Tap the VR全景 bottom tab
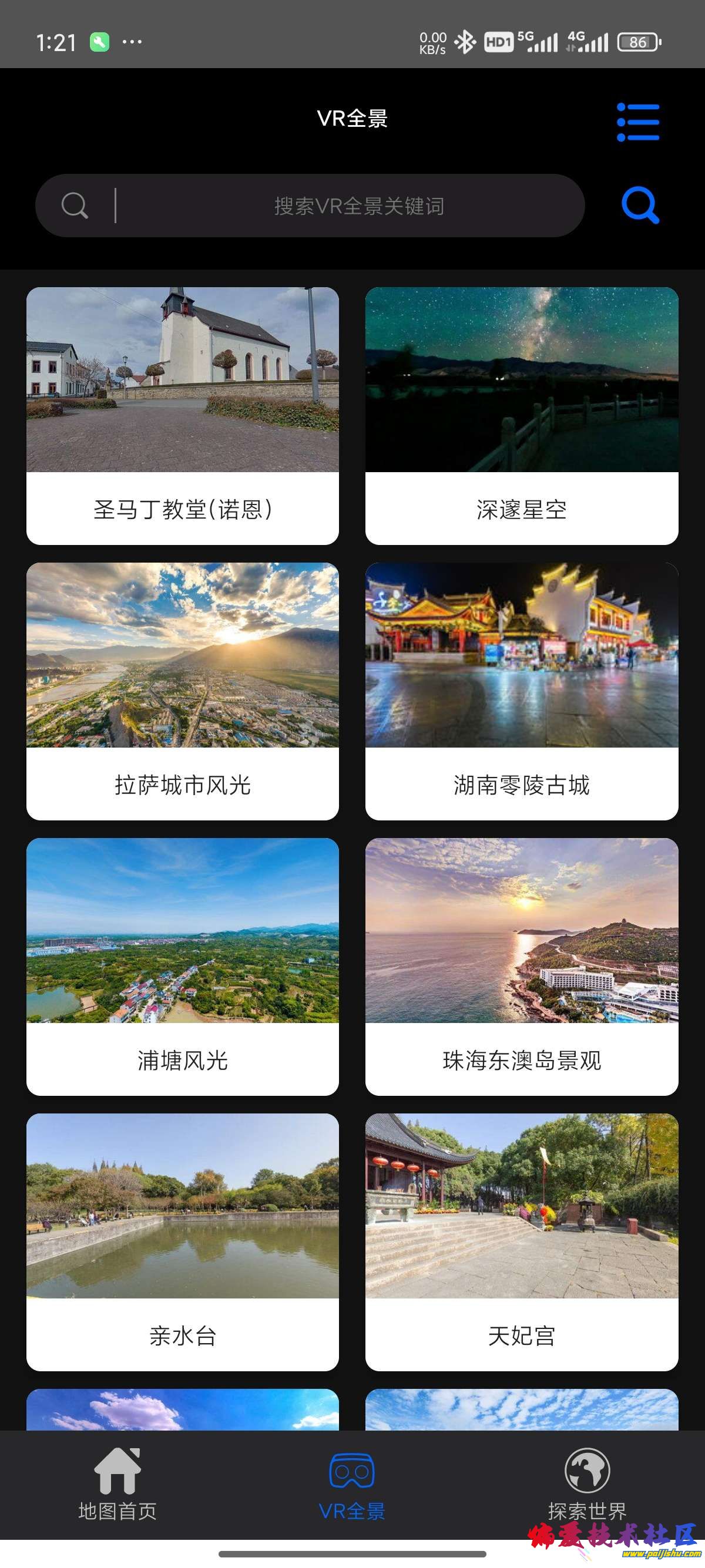The image size is (705, 1568). 352,1484
